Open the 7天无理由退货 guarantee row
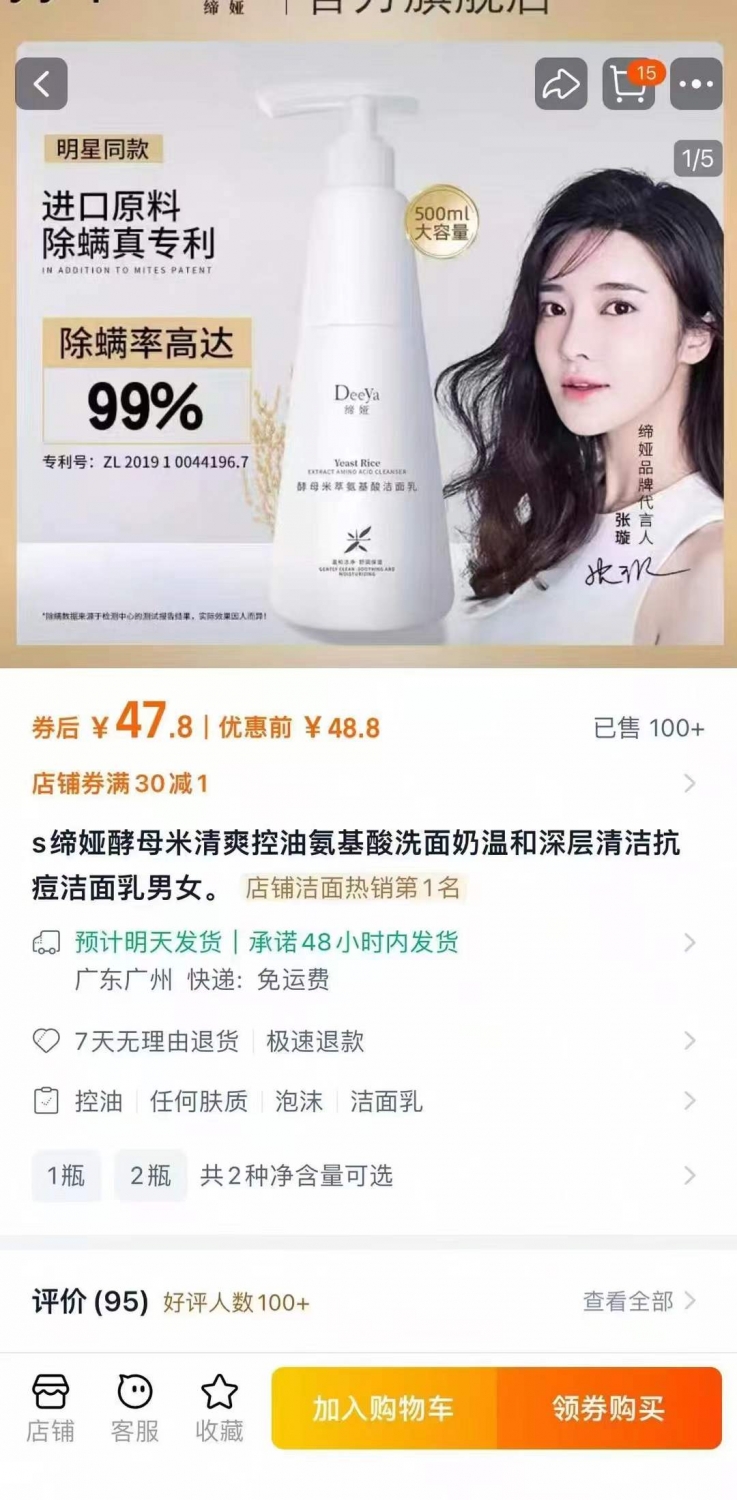 tap(368, 1041)
